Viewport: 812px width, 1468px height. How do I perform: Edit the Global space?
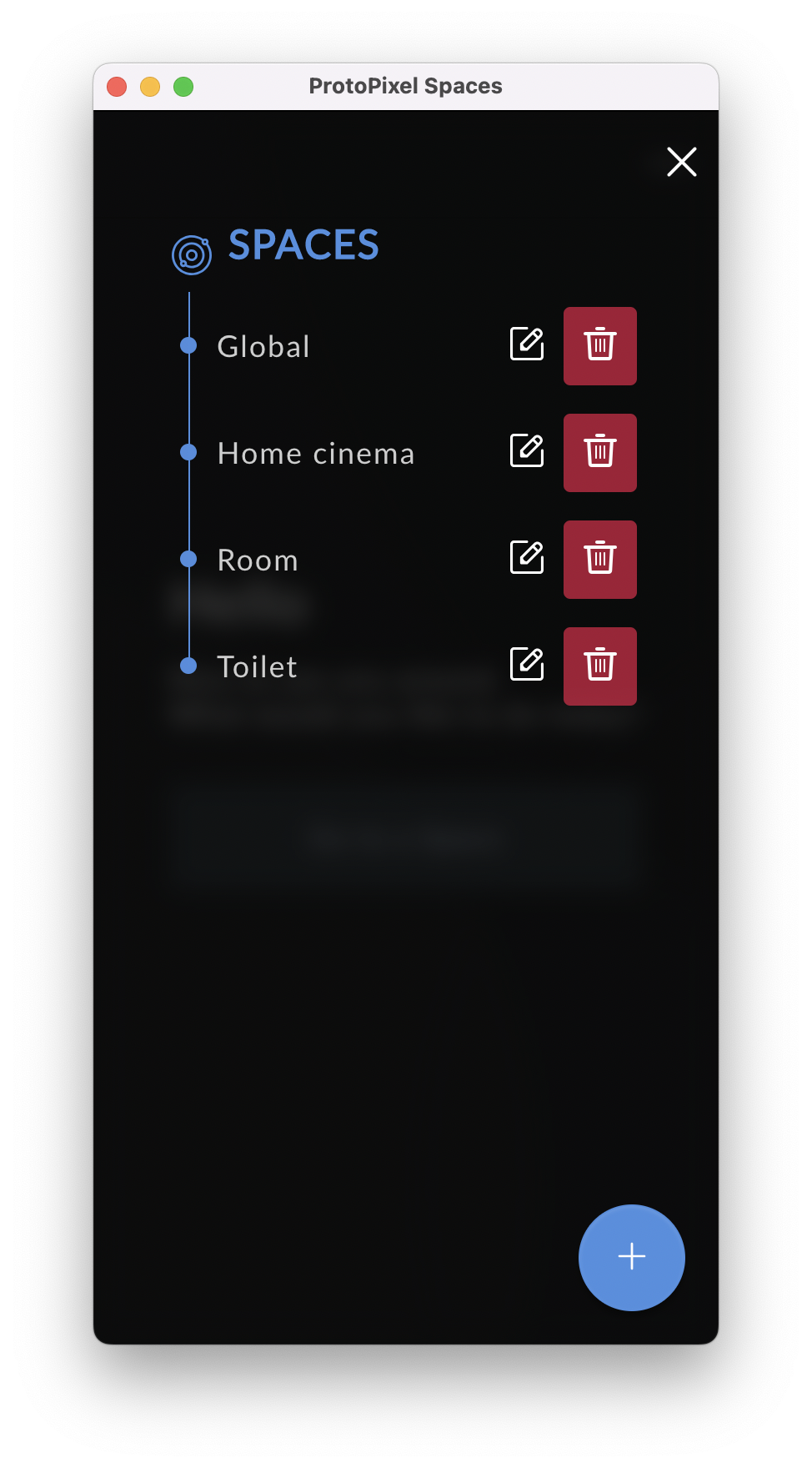(x=527, y=344)
